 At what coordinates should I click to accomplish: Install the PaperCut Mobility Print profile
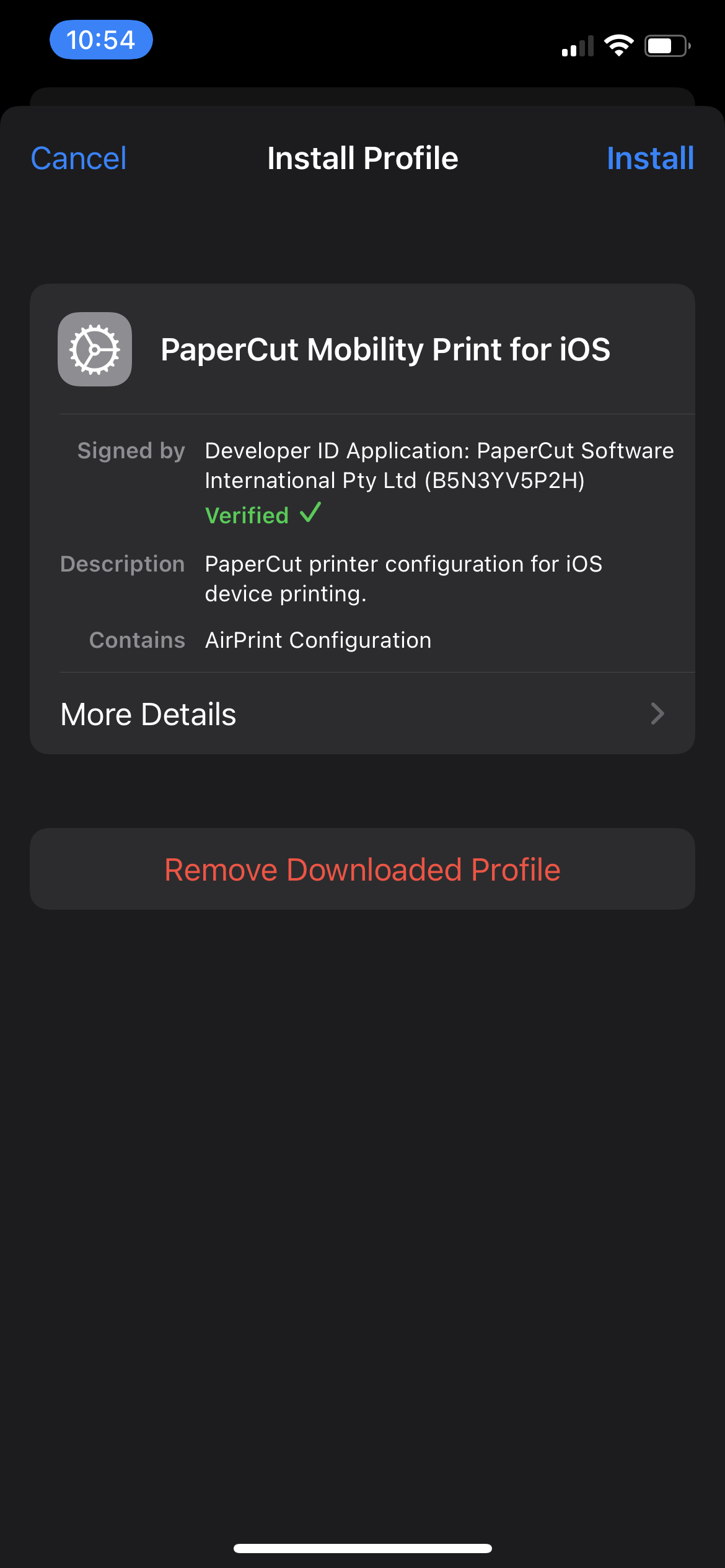point(650,158)
